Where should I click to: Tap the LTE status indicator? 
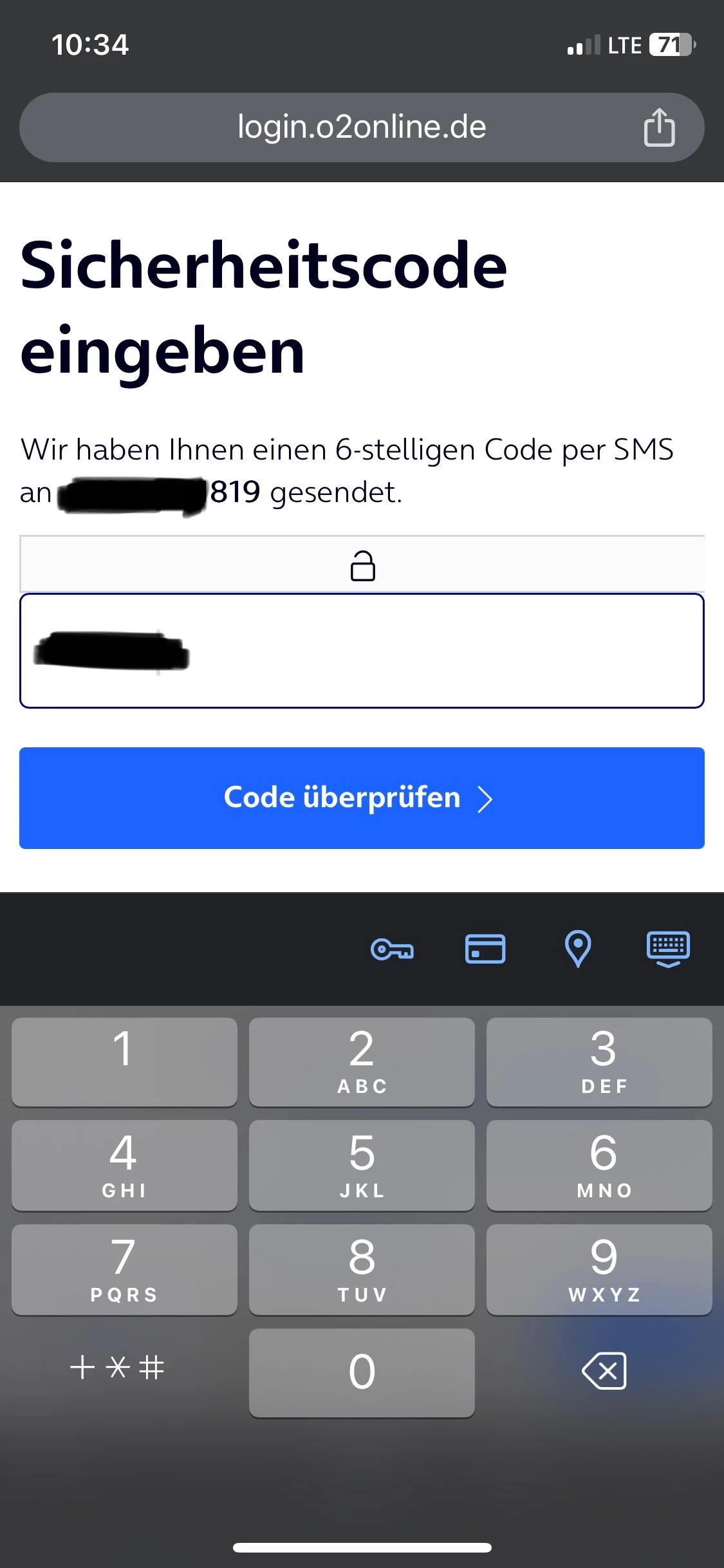[624, 44]
